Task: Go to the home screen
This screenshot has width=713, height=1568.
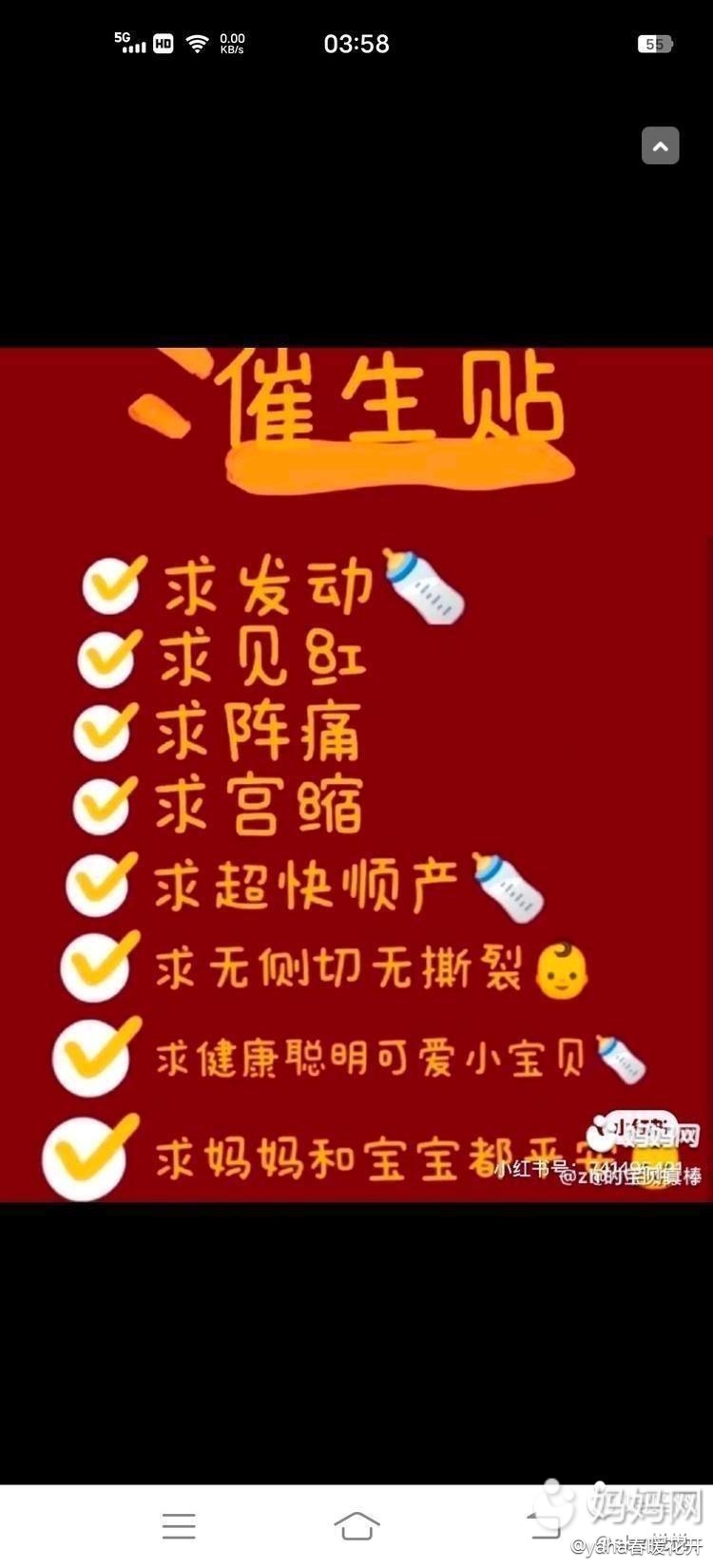Action: click(x=356, y=1525)
